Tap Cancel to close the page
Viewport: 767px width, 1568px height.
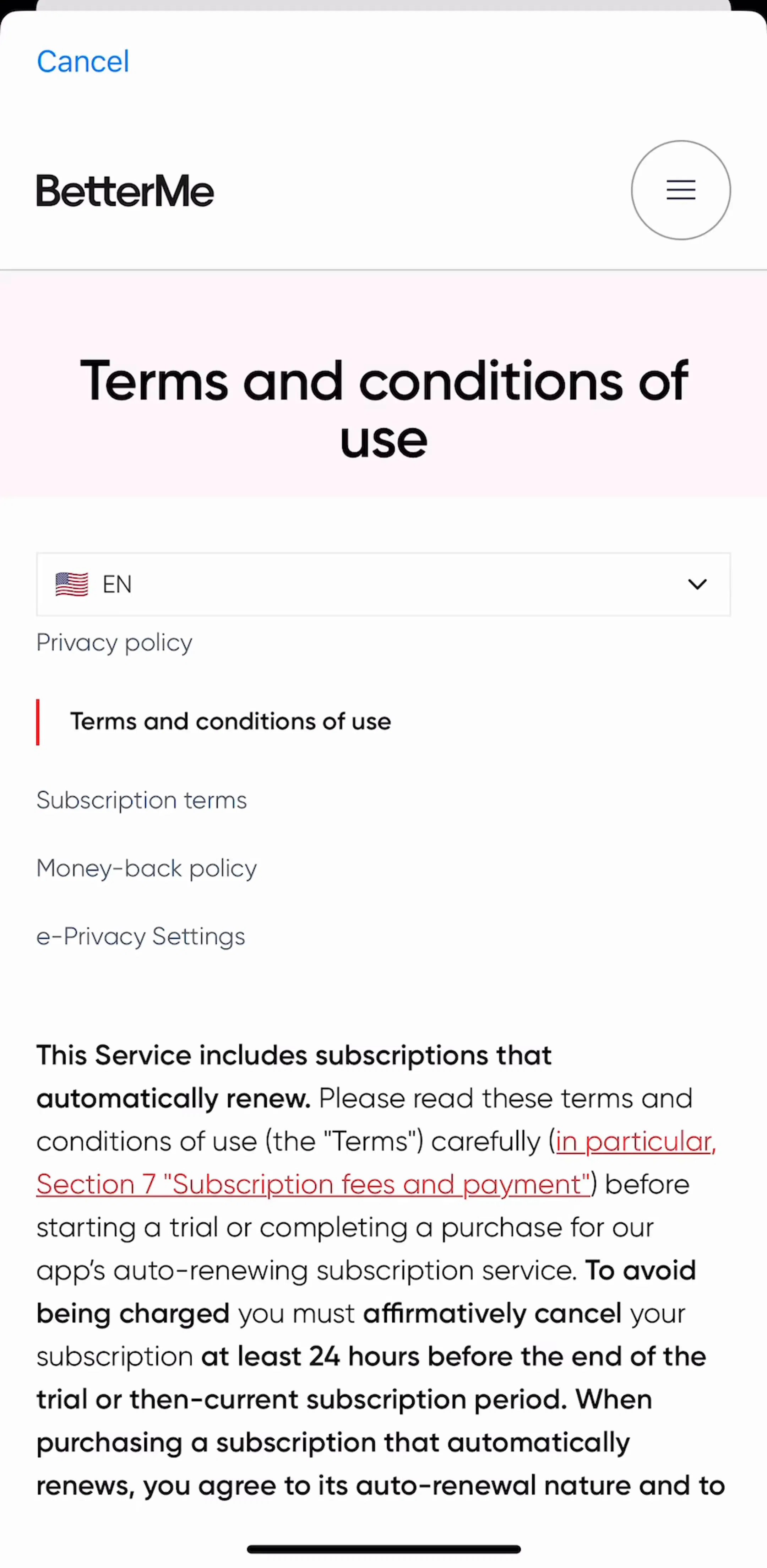(83, 61)
